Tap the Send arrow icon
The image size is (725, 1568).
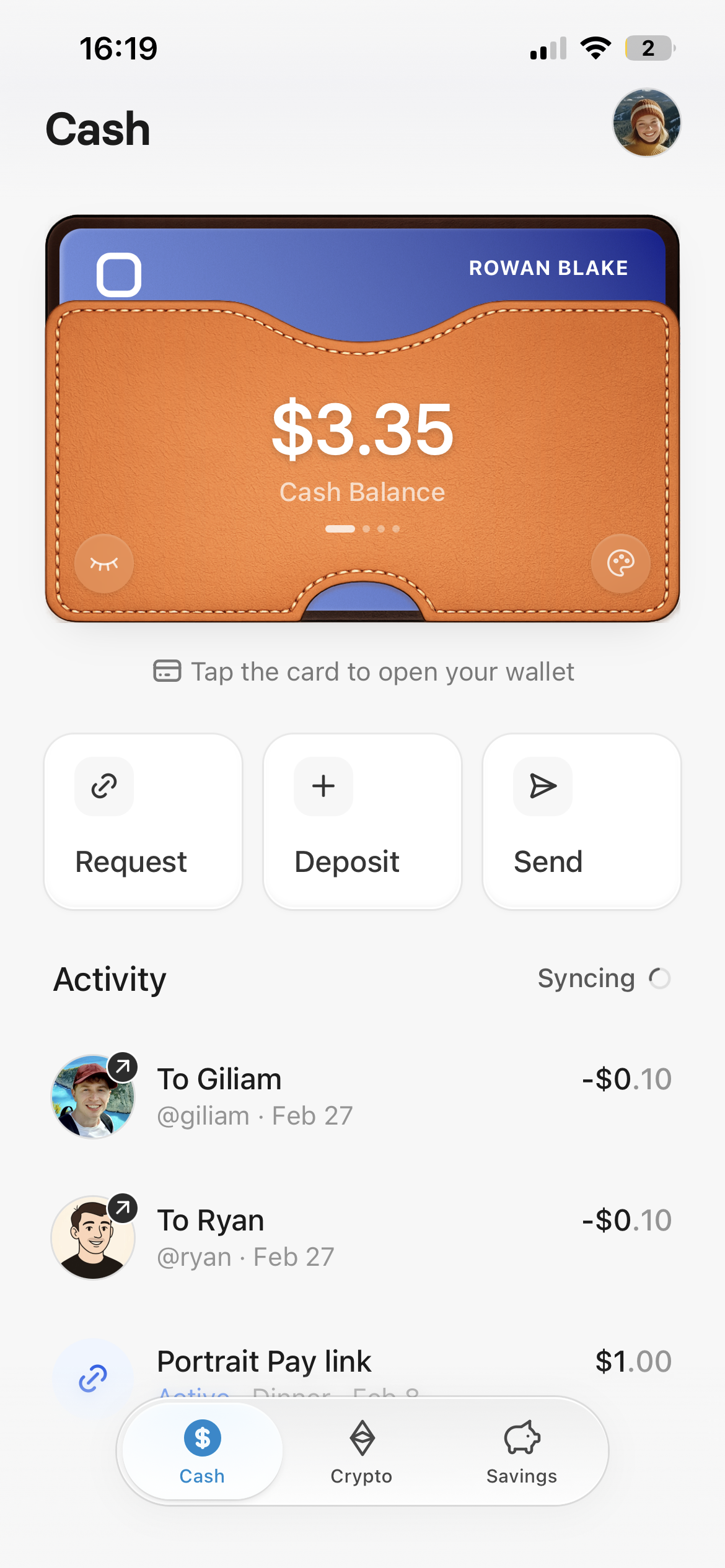542,786
